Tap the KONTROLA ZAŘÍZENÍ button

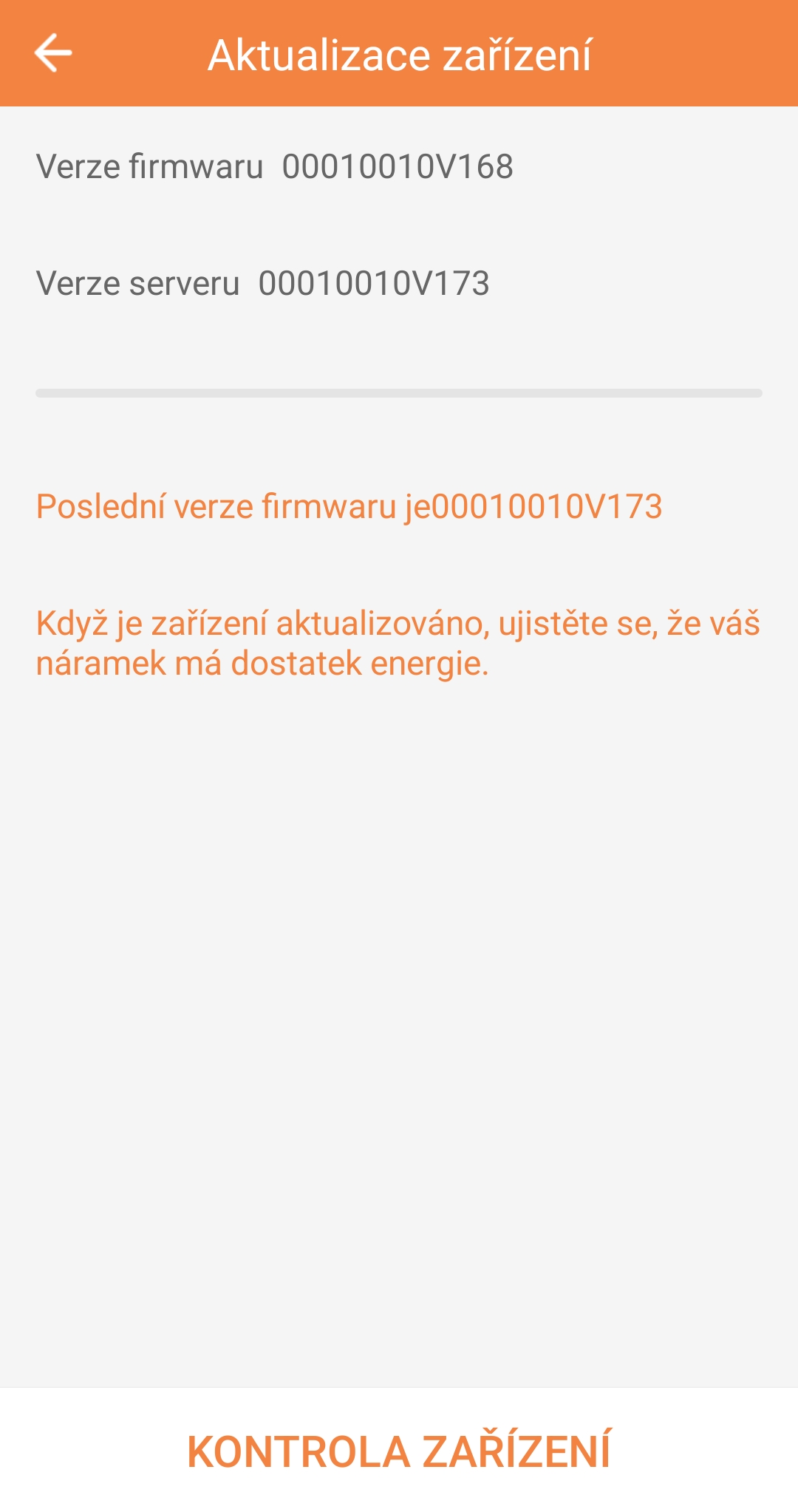(399, 1450)
